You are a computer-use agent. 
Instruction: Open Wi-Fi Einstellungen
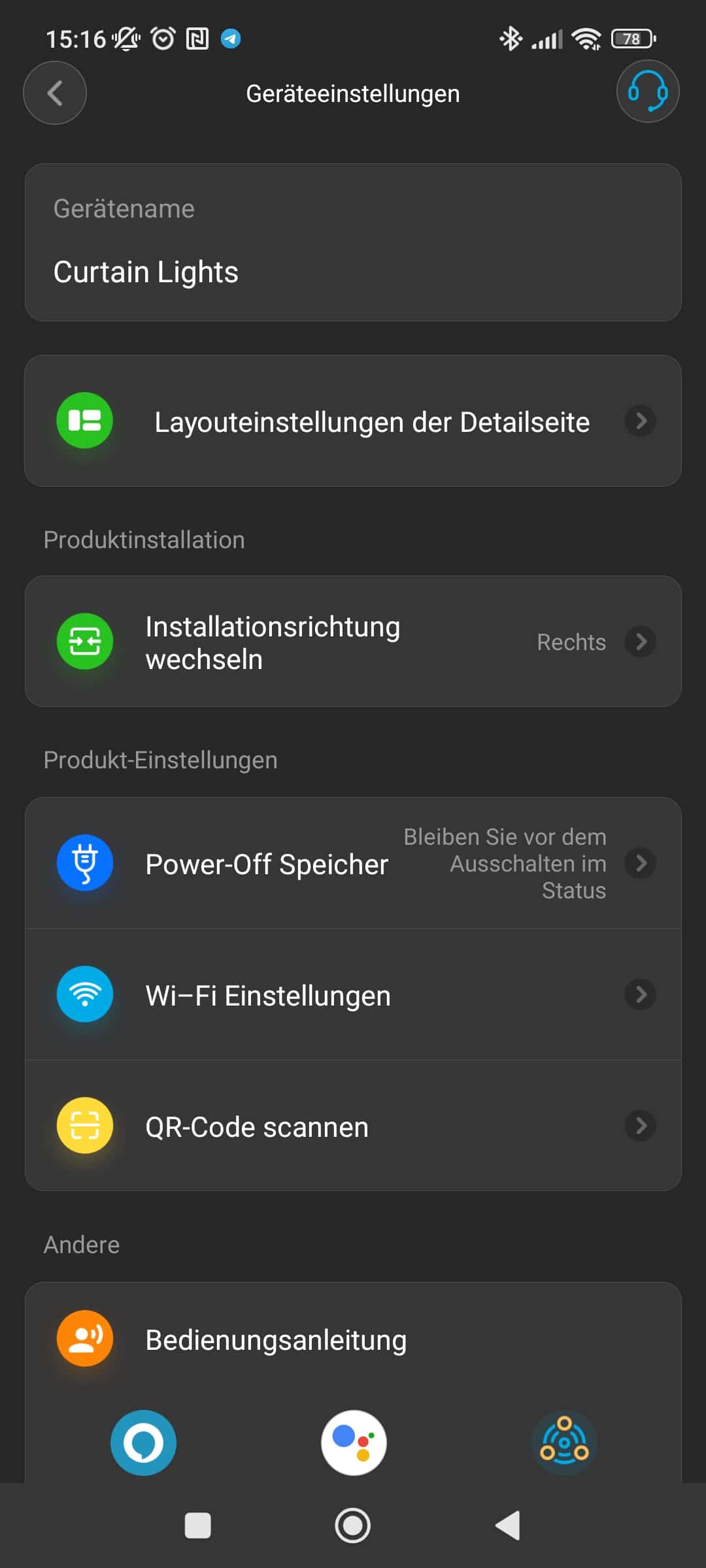353,995
